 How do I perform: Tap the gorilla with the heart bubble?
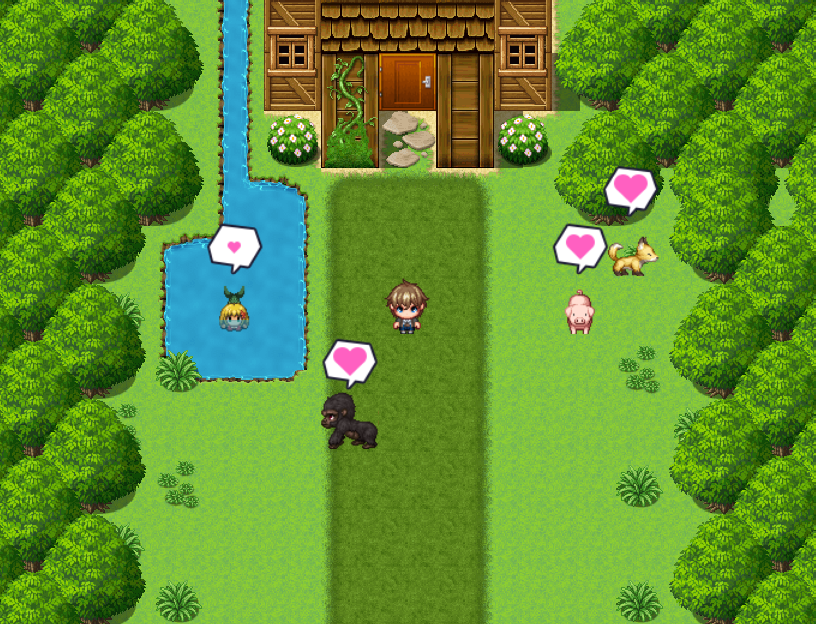tap(349, 421)
